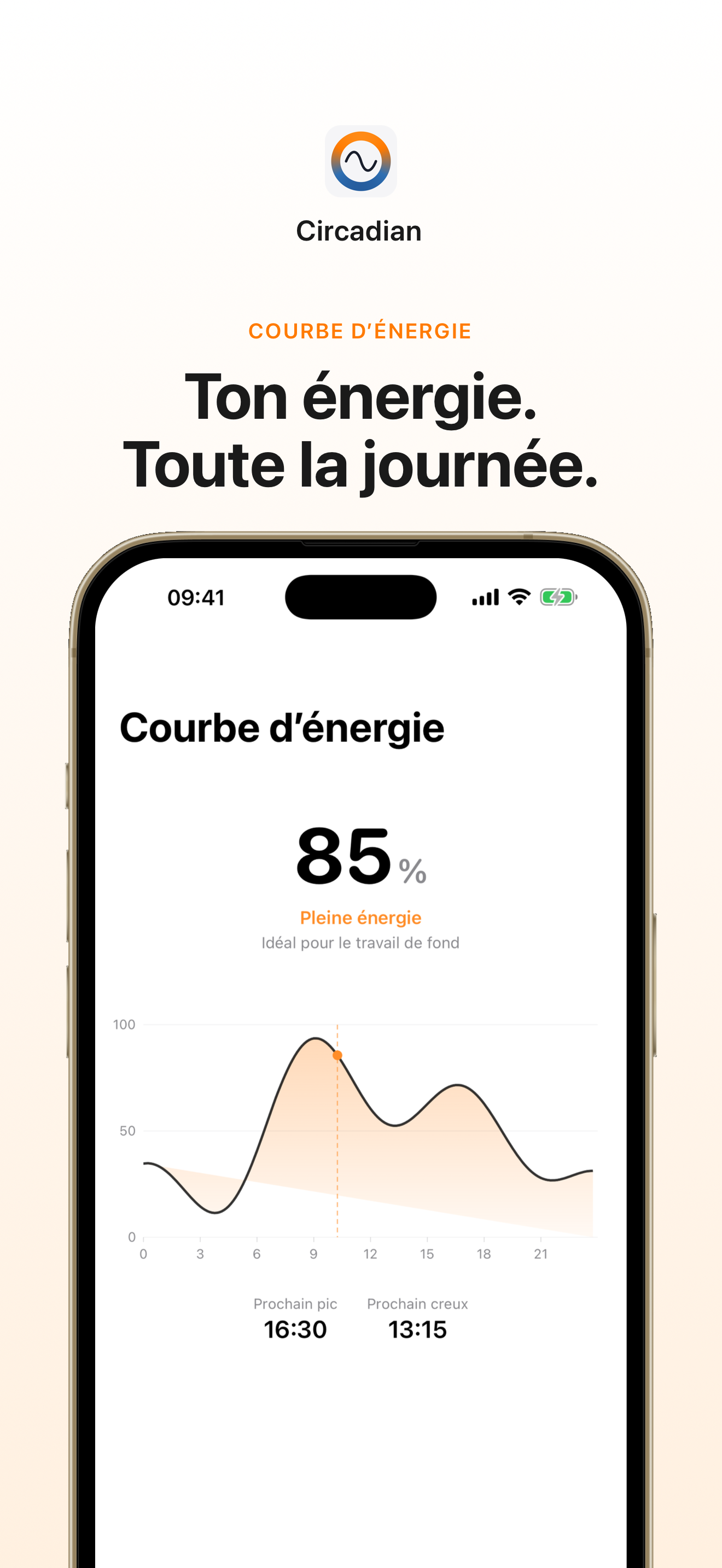Click the Ton énergie headline
Image resolution: width=722 pixels, height=1568 pixels.
coord(360,399)
